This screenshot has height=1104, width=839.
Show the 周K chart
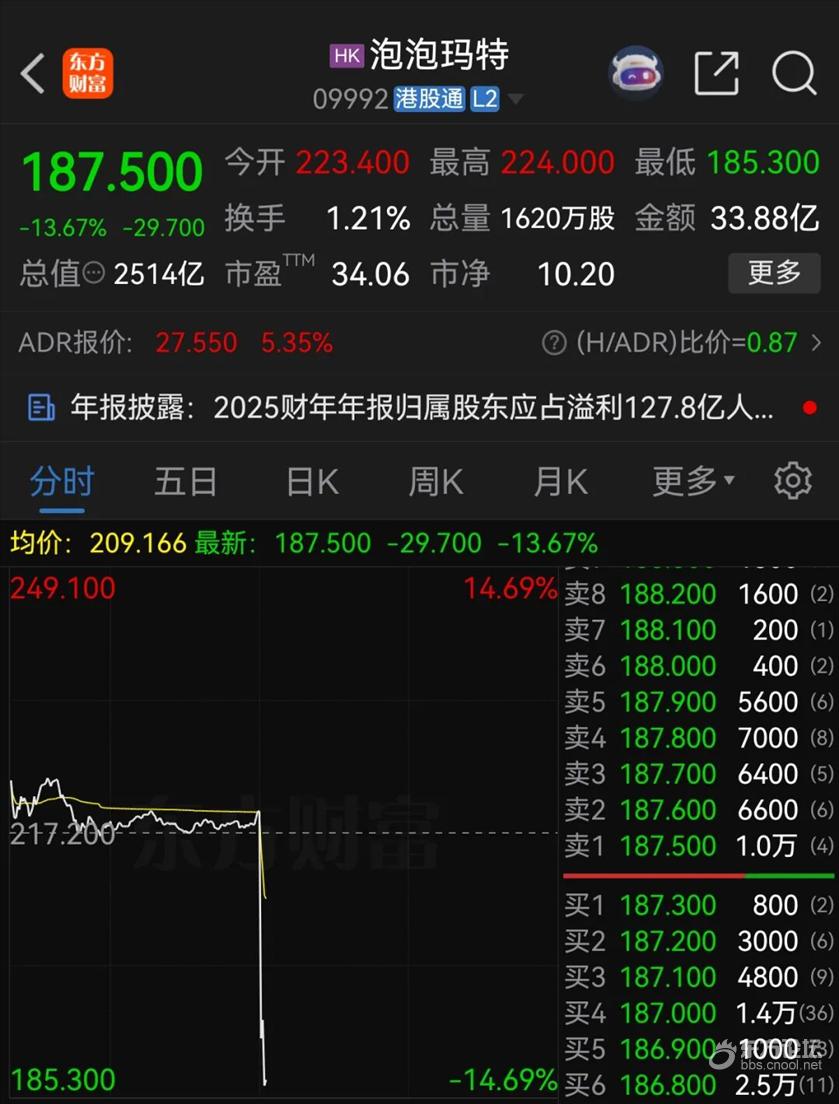pyautogui.click(x=436, y=482)
